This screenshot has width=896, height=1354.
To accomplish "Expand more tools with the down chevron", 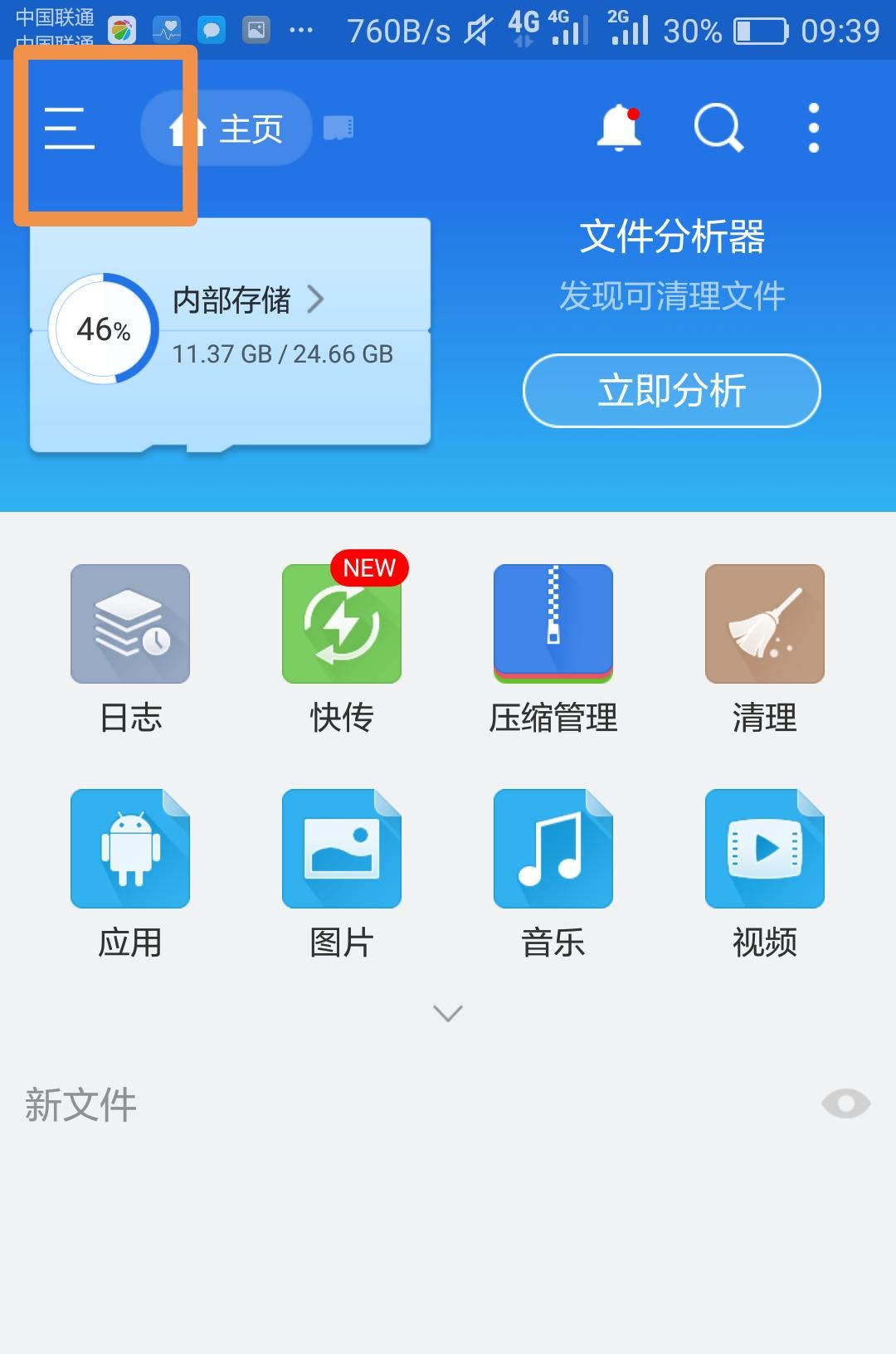I will pyautogui.click(x=448, y=1013).
